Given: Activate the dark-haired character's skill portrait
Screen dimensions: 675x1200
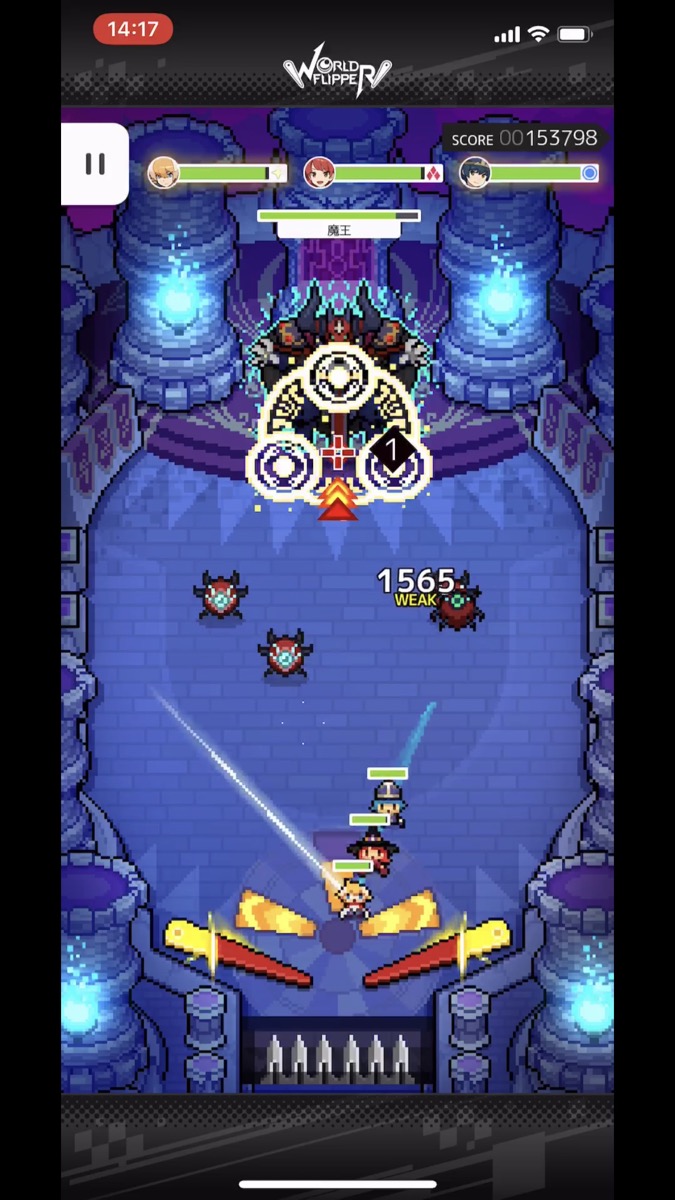Looking at the screenshot, I should click(475, 173).
